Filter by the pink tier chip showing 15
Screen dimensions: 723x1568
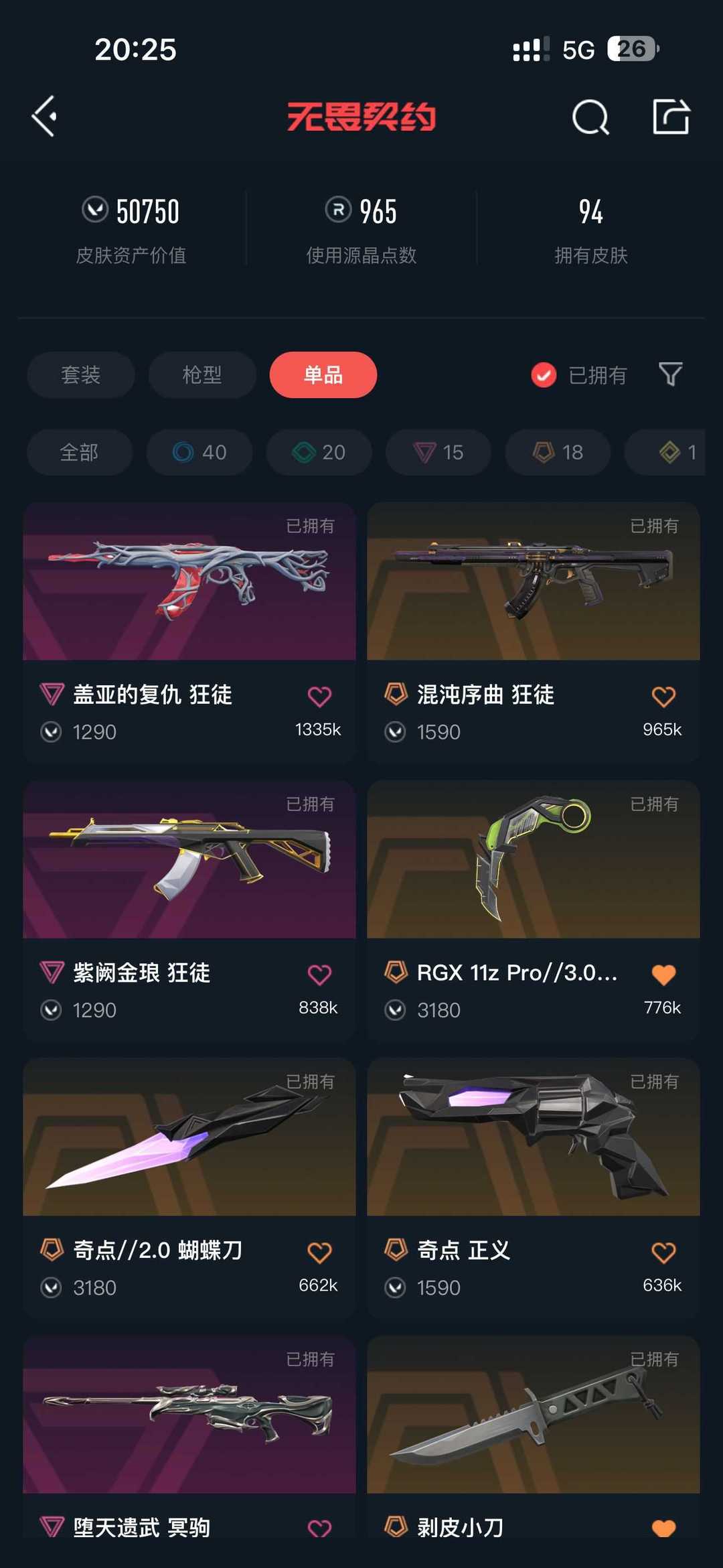438,452
